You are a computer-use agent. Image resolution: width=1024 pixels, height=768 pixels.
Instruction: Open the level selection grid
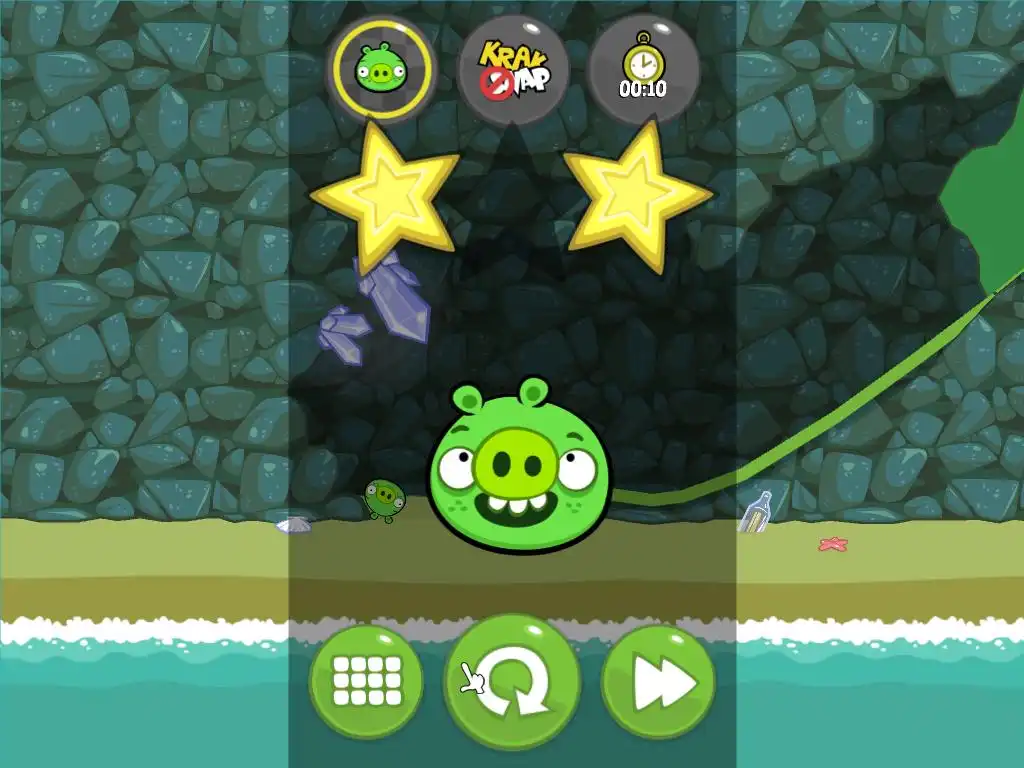[x=366, y=682]
